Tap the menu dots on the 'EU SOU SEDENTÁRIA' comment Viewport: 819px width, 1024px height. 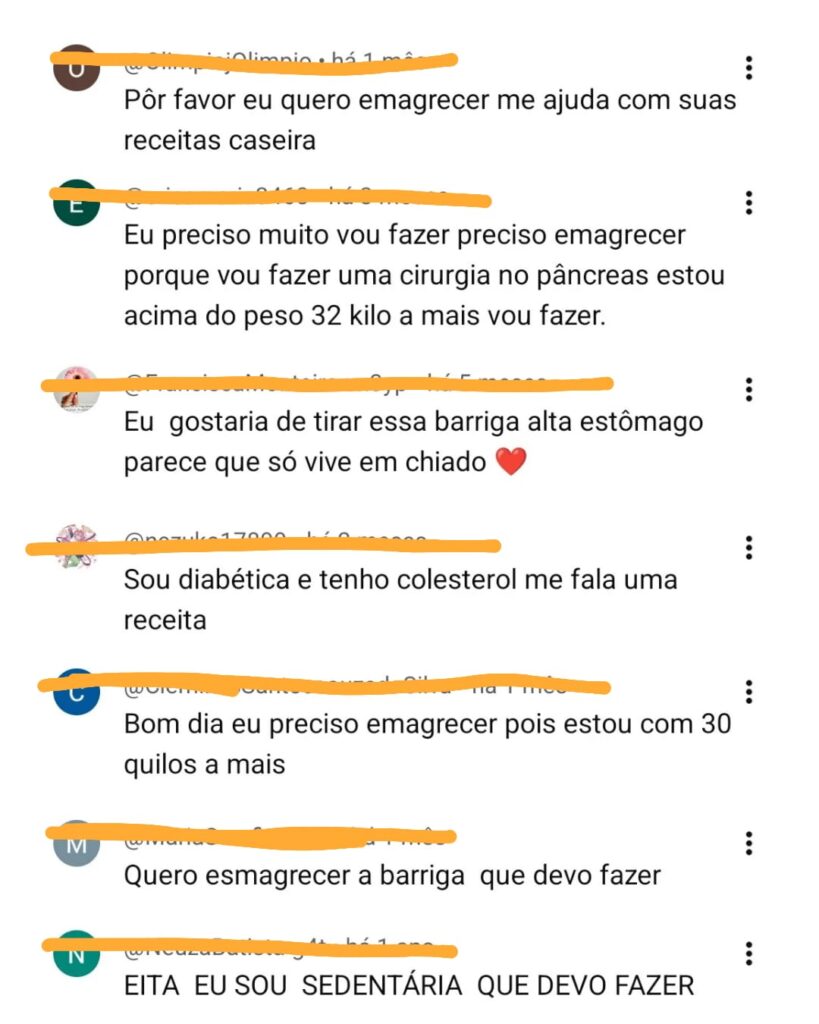(x=749, y=953)
